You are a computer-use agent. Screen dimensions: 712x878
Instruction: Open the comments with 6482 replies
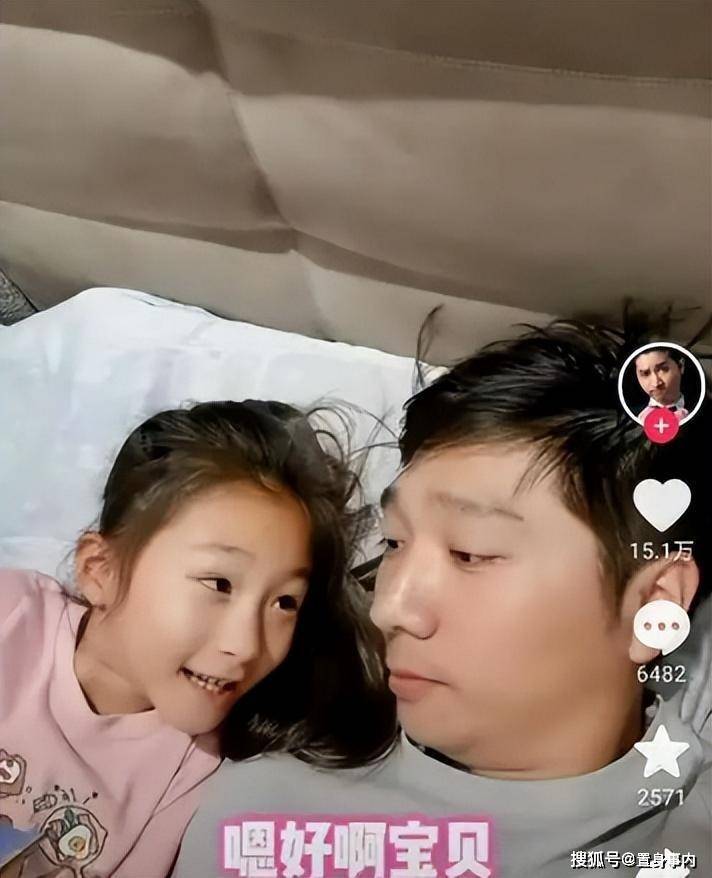click(661, 627)
